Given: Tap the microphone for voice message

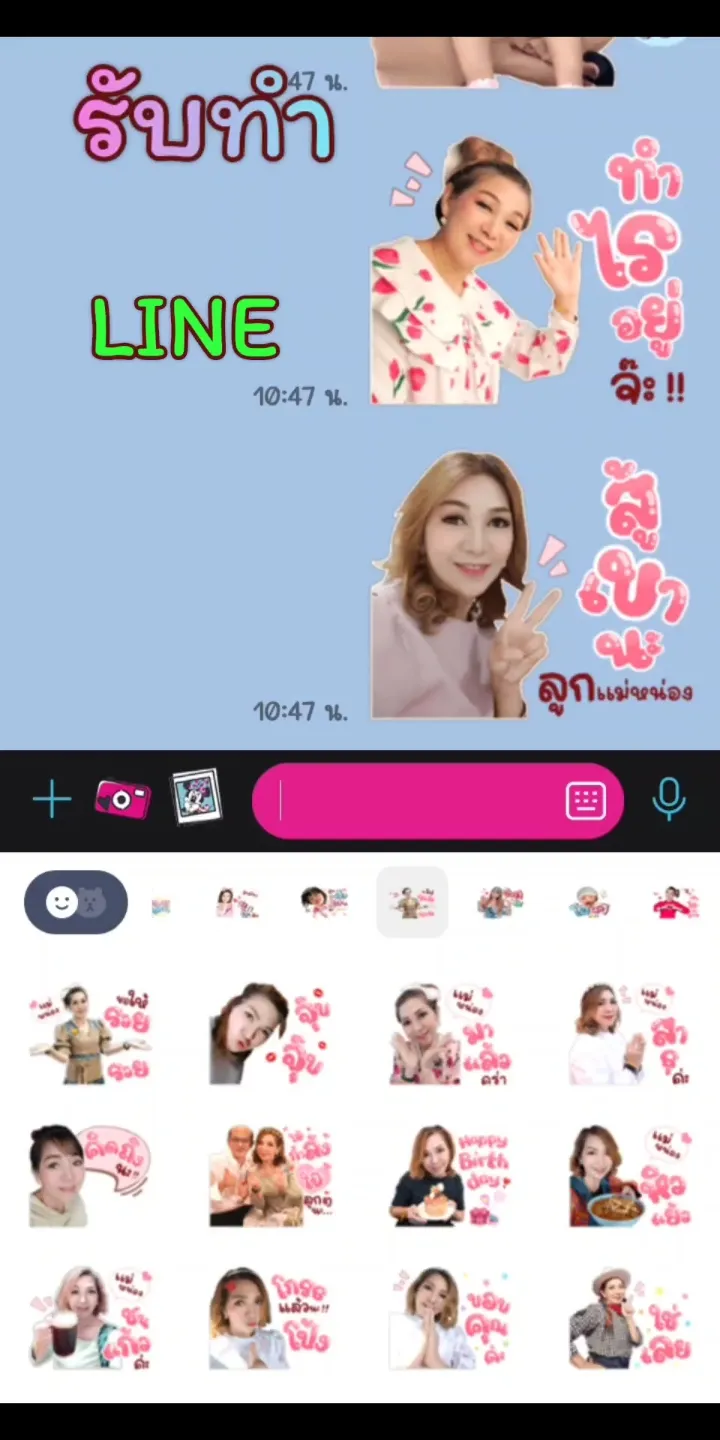Looking at the screenshot, I should coord(668,800).
